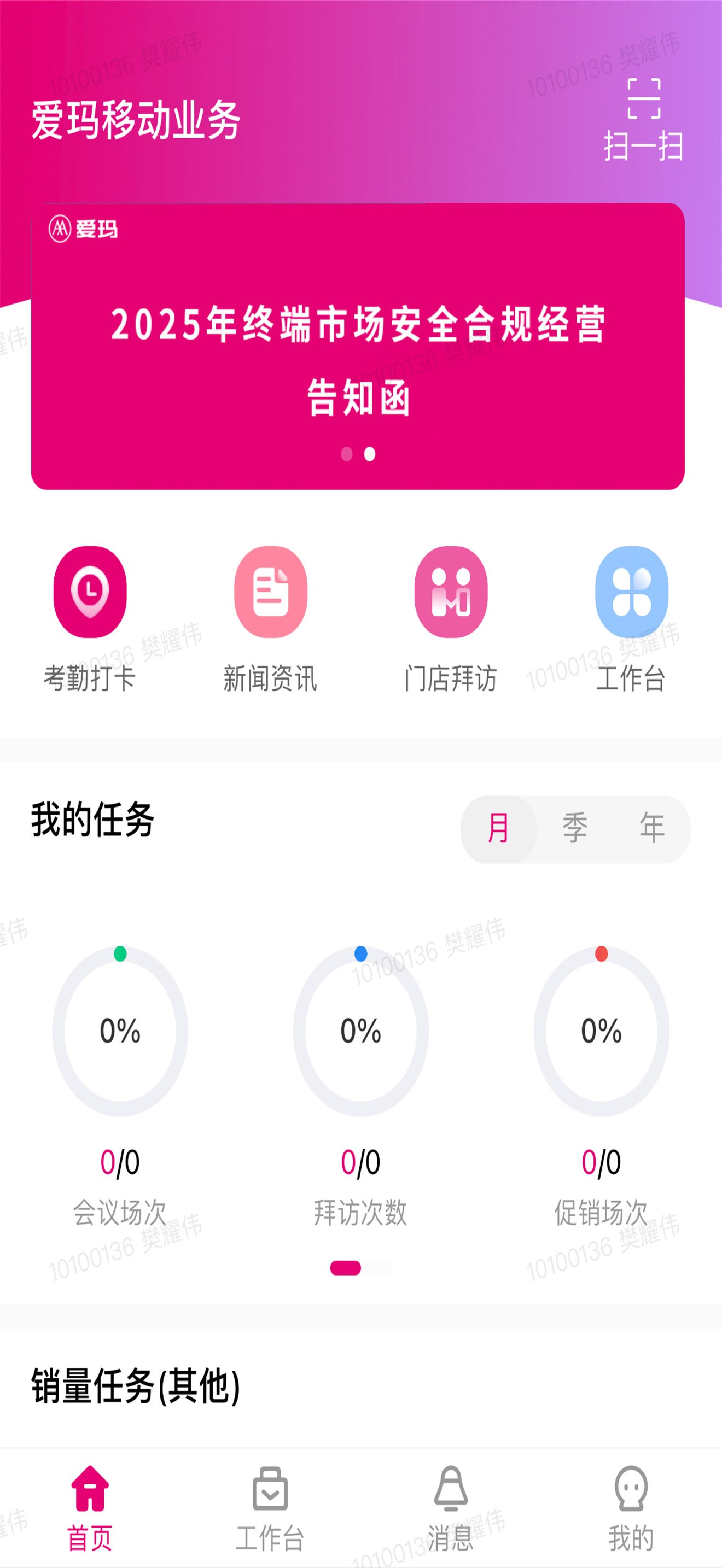Screen dimensions: 722x1568
Task: Switch task period to 年 yearly
Action: [x=651, y=827]
